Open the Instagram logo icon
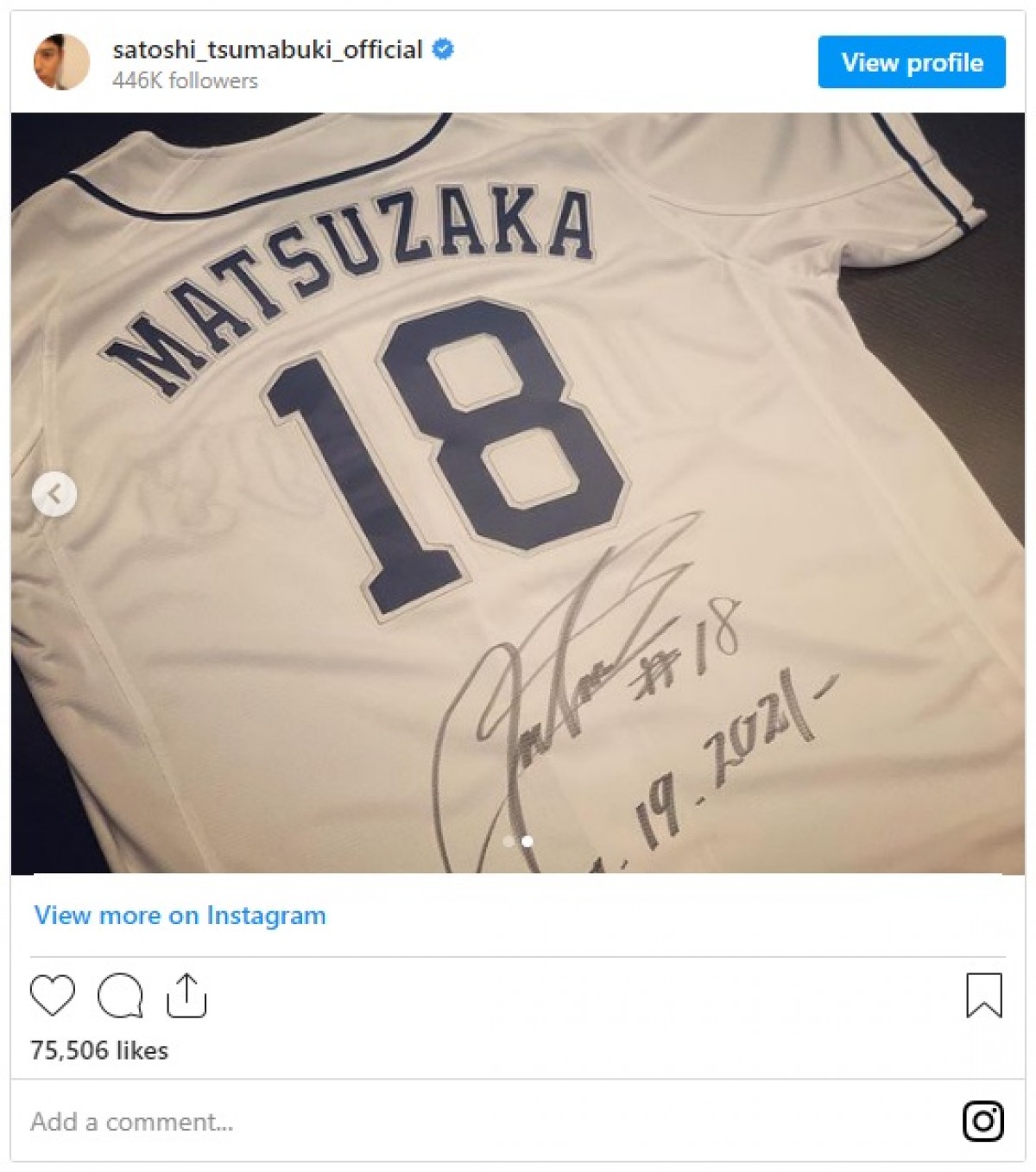This screenshot has height=1172, width=1036. (982, 1121)
